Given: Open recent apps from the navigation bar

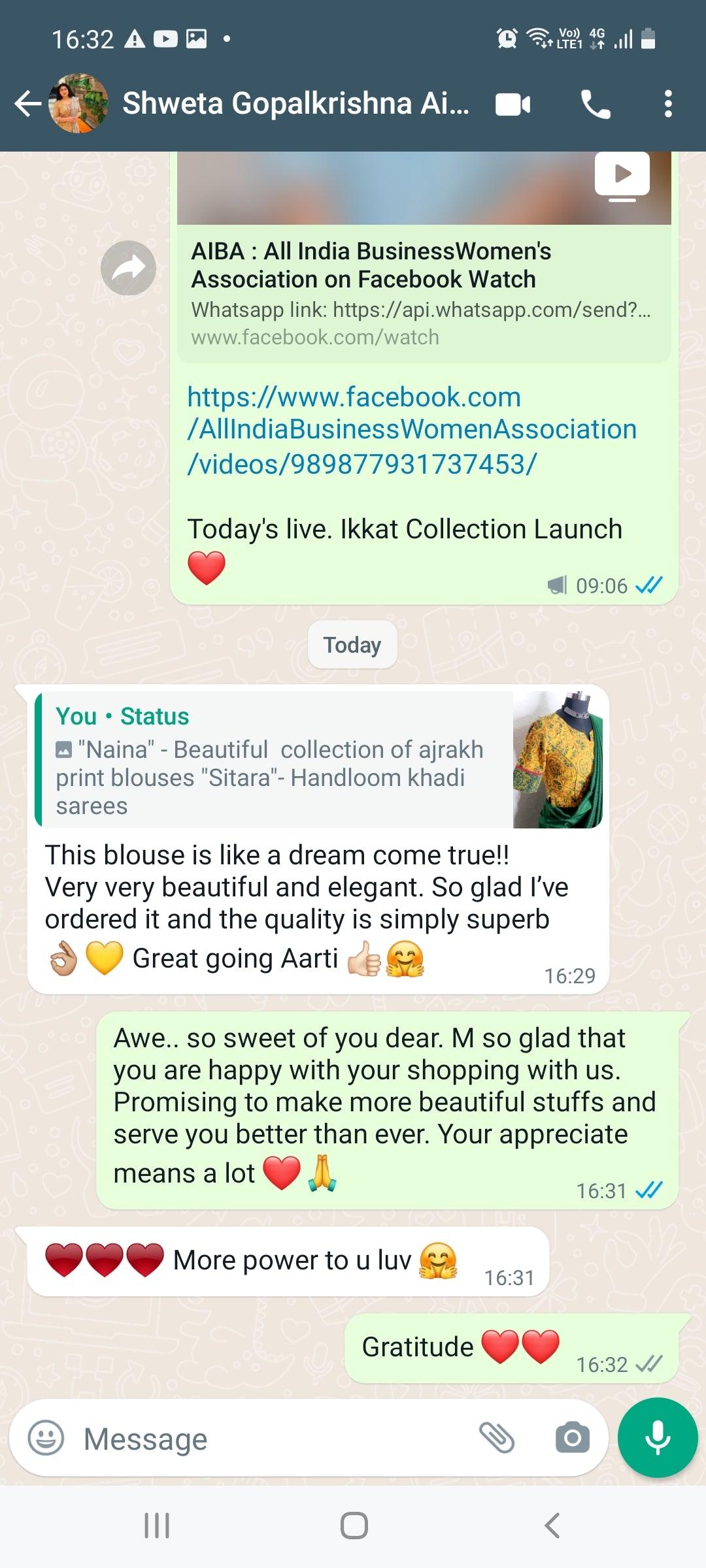Looking at the screenshot, I should tap(157, 1526).
